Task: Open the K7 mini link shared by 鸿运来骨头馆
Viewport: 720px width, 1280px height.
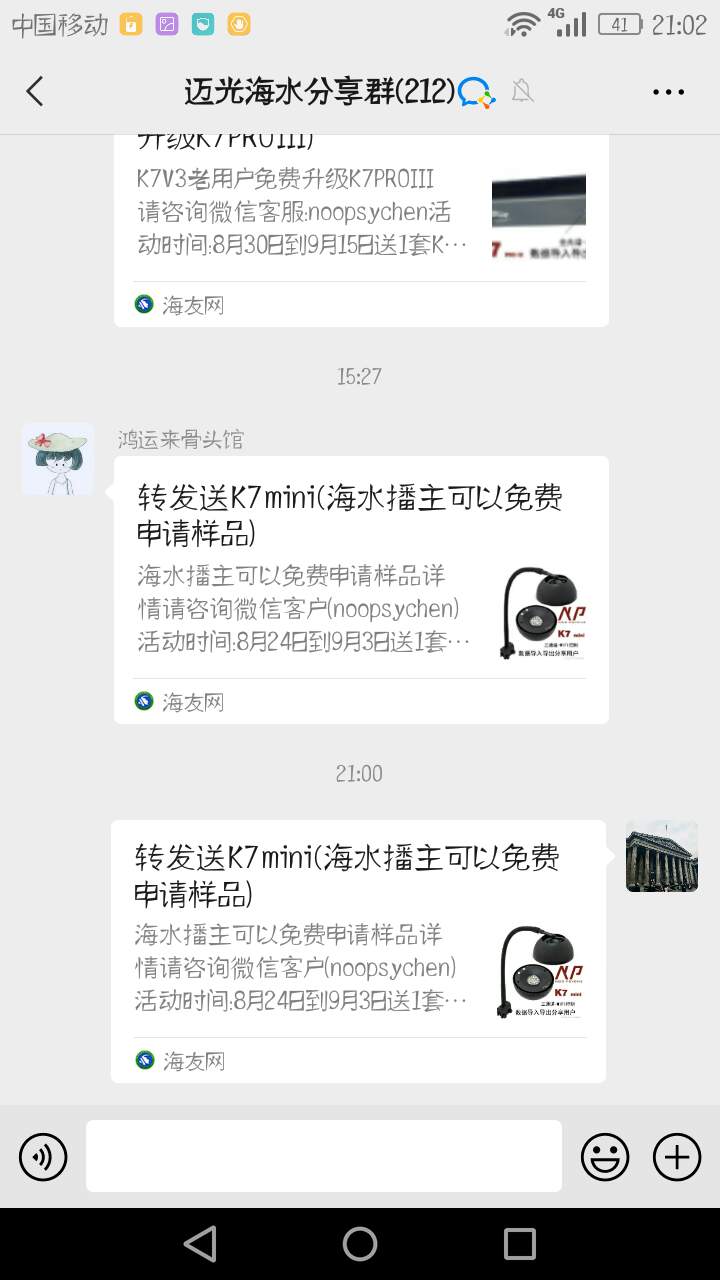Action: click(361, 589)
